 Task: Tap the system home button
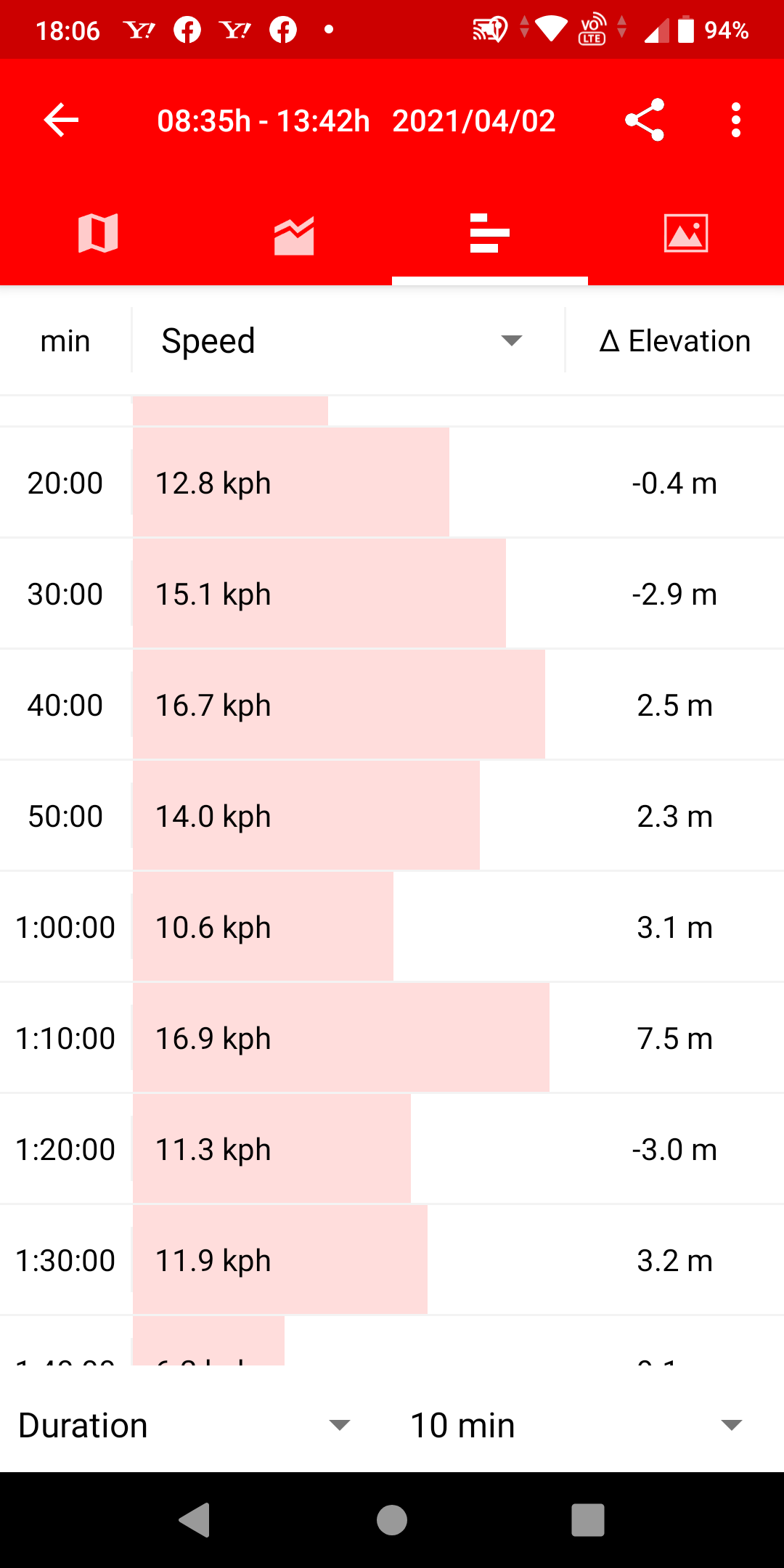coord(392,1519)
